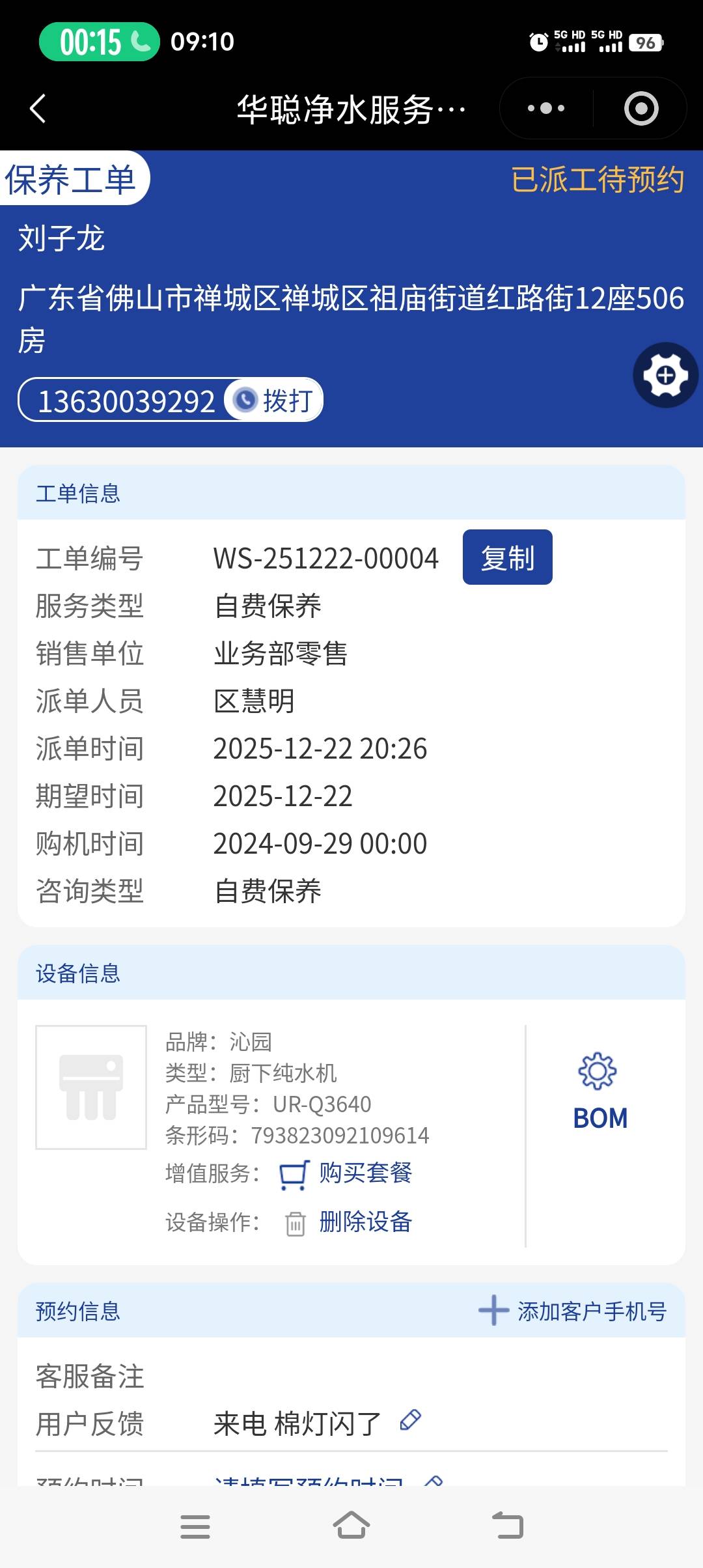Close the mini program with the circle button
The width and height of the screenshot is (703, 1568).
641,109
